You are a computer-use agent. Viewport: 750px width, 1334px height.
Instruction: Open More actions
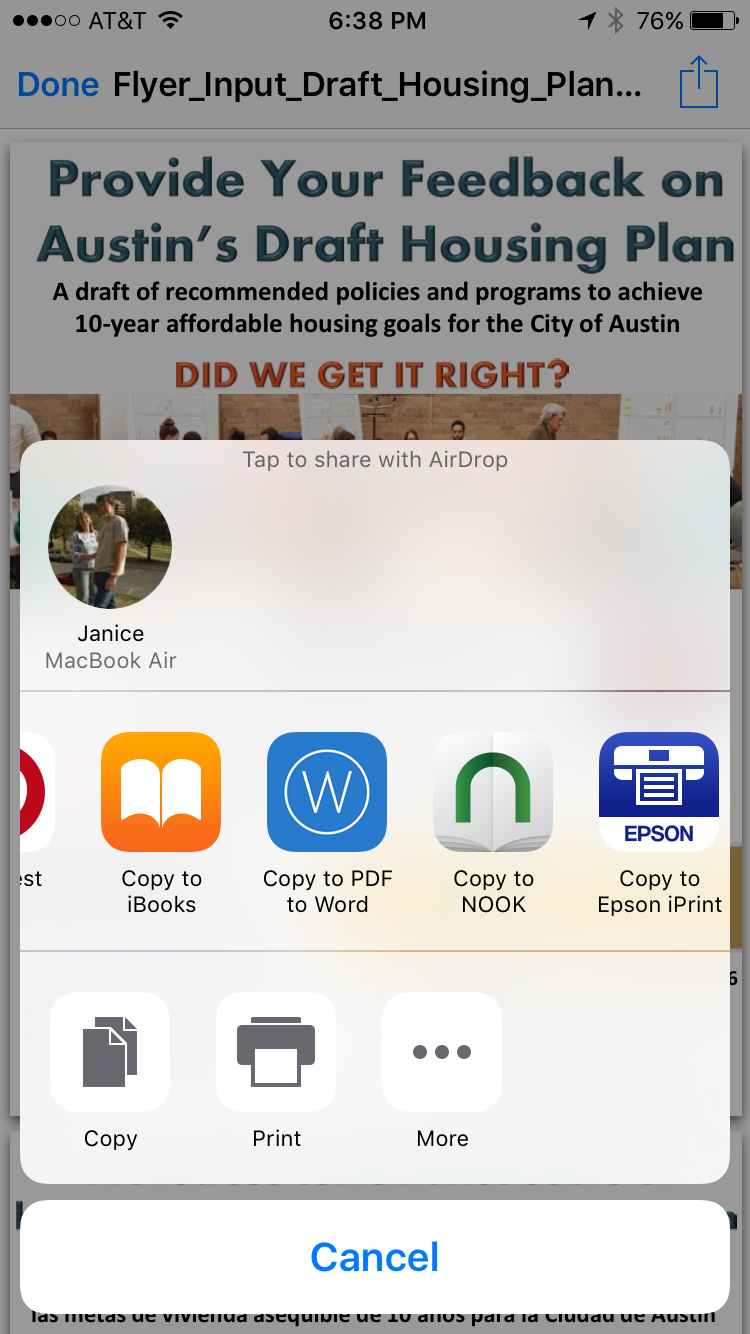pyautogui.click(x=442, y=1052)
